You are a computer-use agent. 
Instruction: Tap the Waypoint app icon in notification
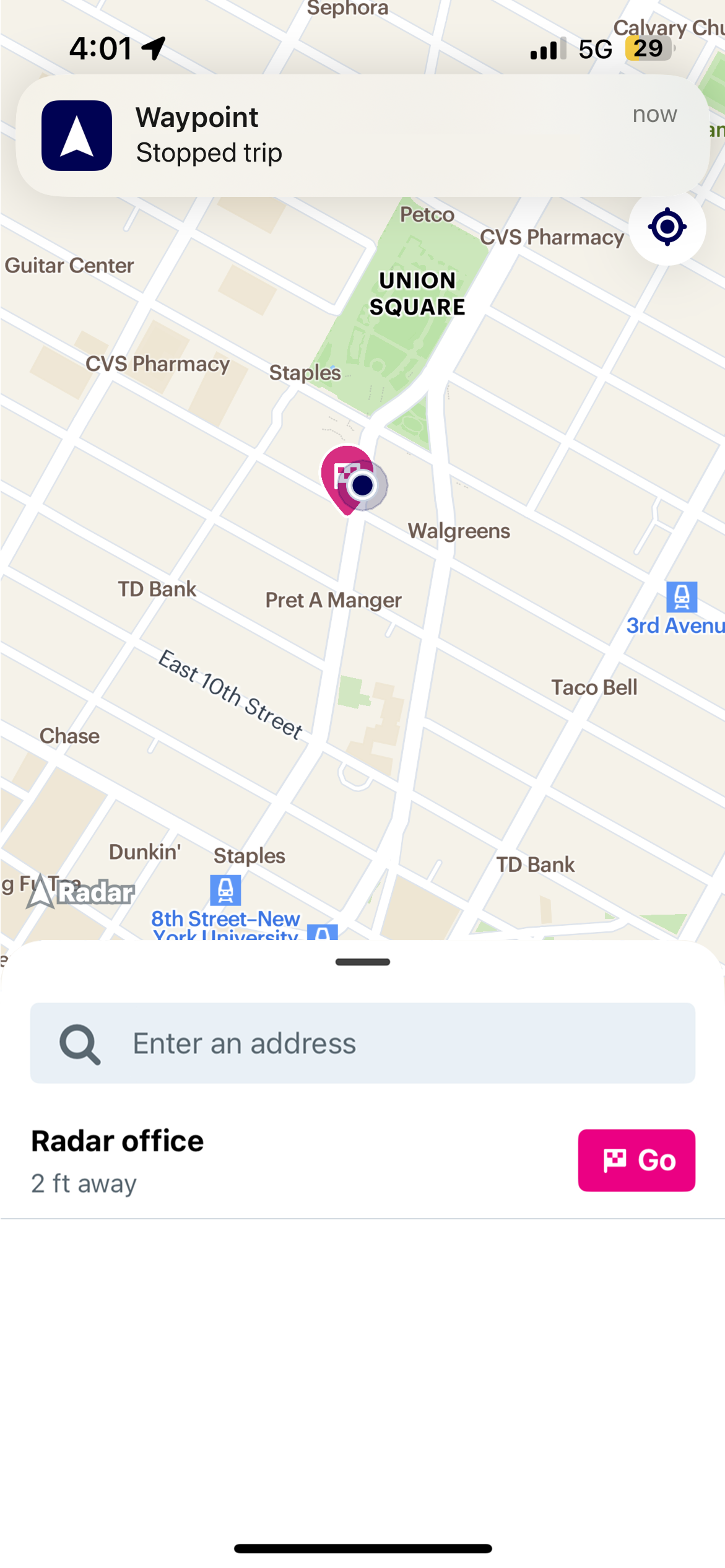[76, 135]
